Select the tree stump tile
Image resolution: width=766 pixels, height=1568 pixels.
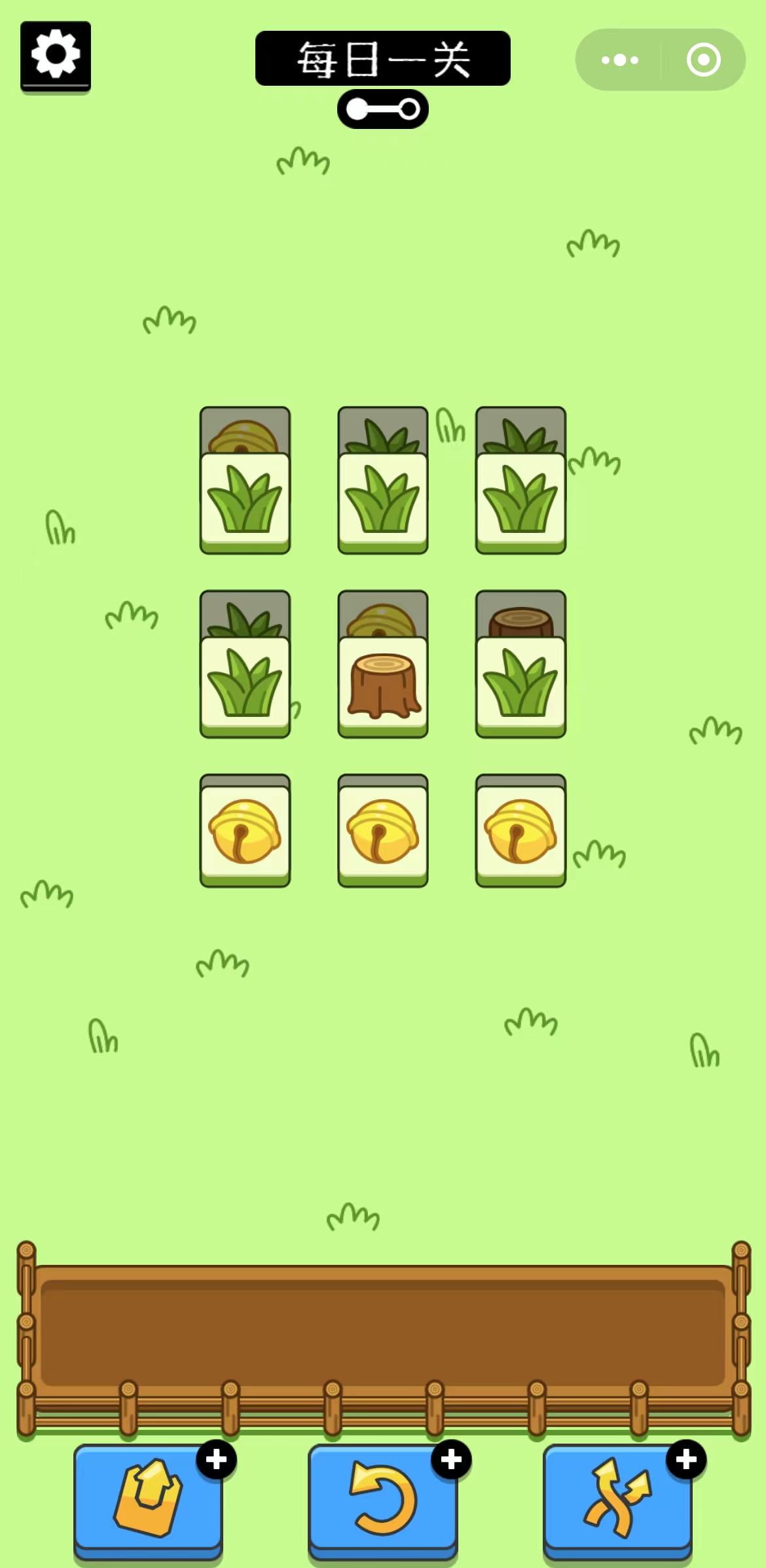click(383, 685)
